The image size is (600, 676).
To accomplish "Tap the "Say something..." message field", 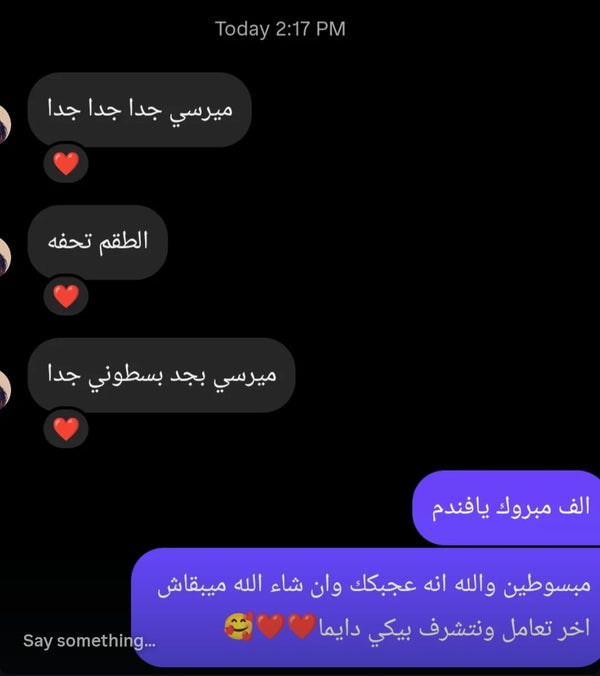I will [89, 641].
